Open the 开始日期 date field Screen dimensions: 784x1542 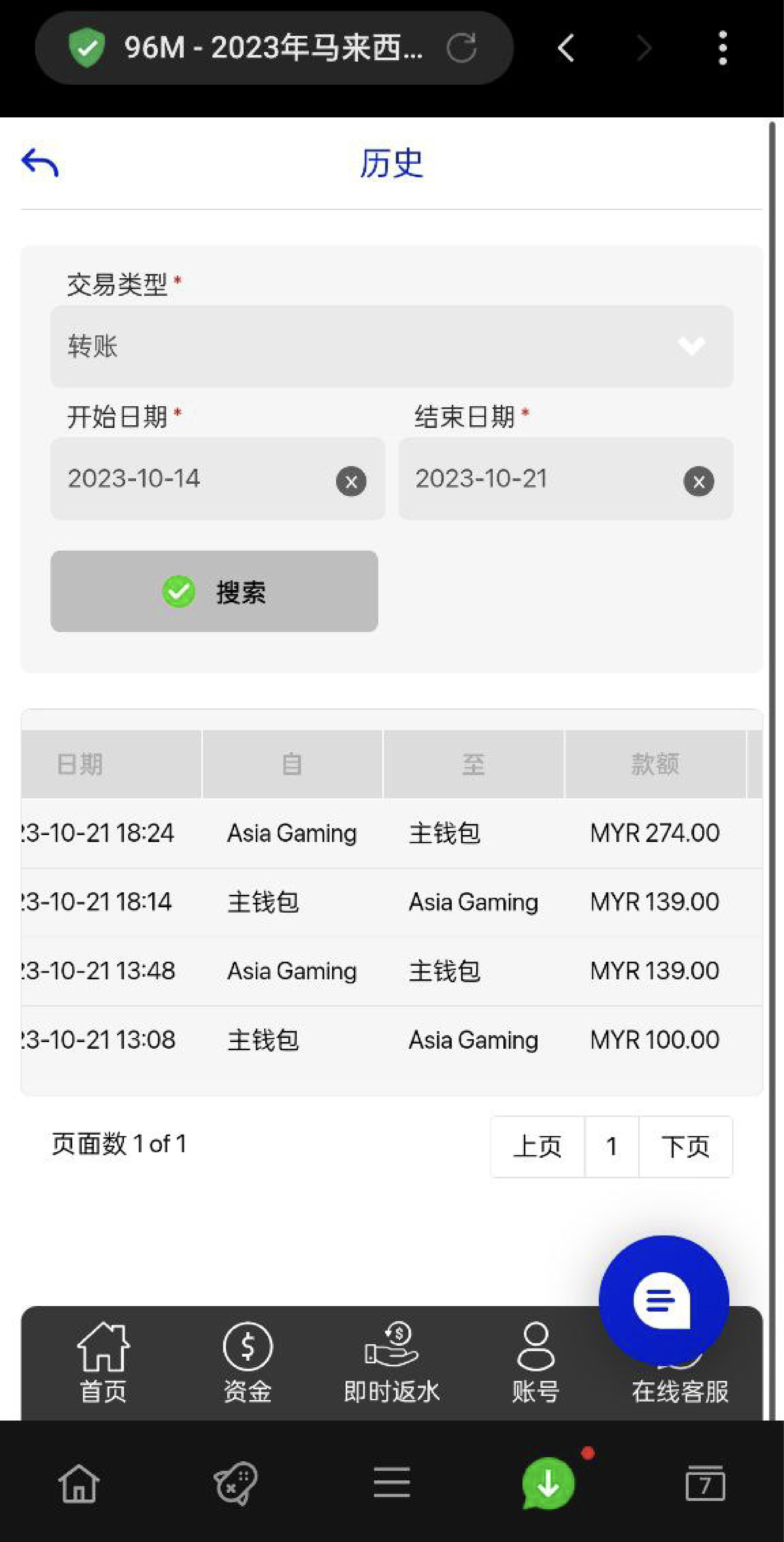click(x=192, y=479)
